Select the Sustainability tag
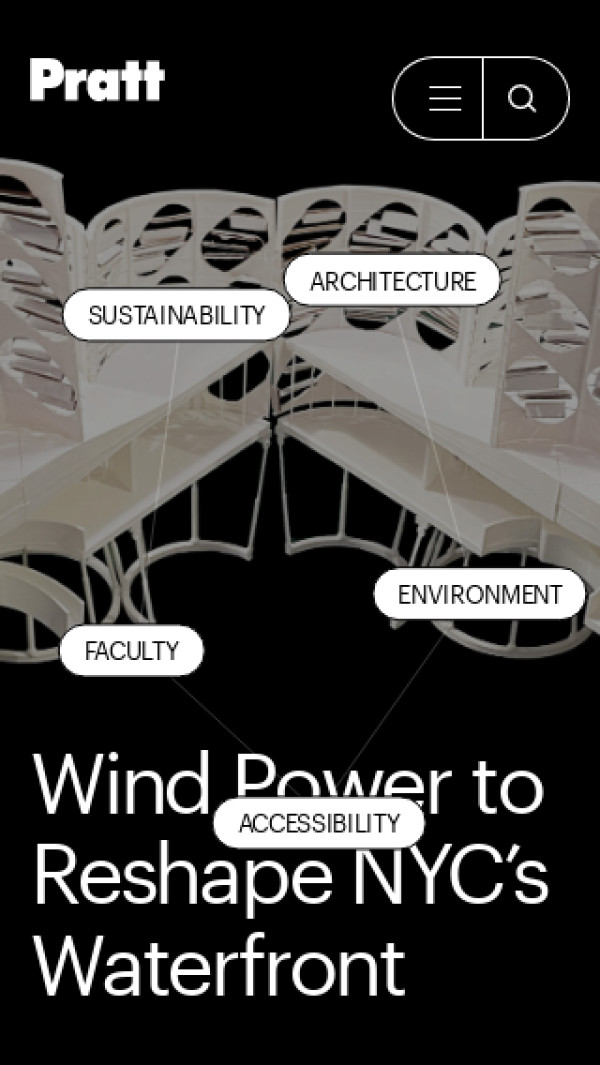Image resolution: width=600 pixels, height=1065 pixels. click(176, 316)
